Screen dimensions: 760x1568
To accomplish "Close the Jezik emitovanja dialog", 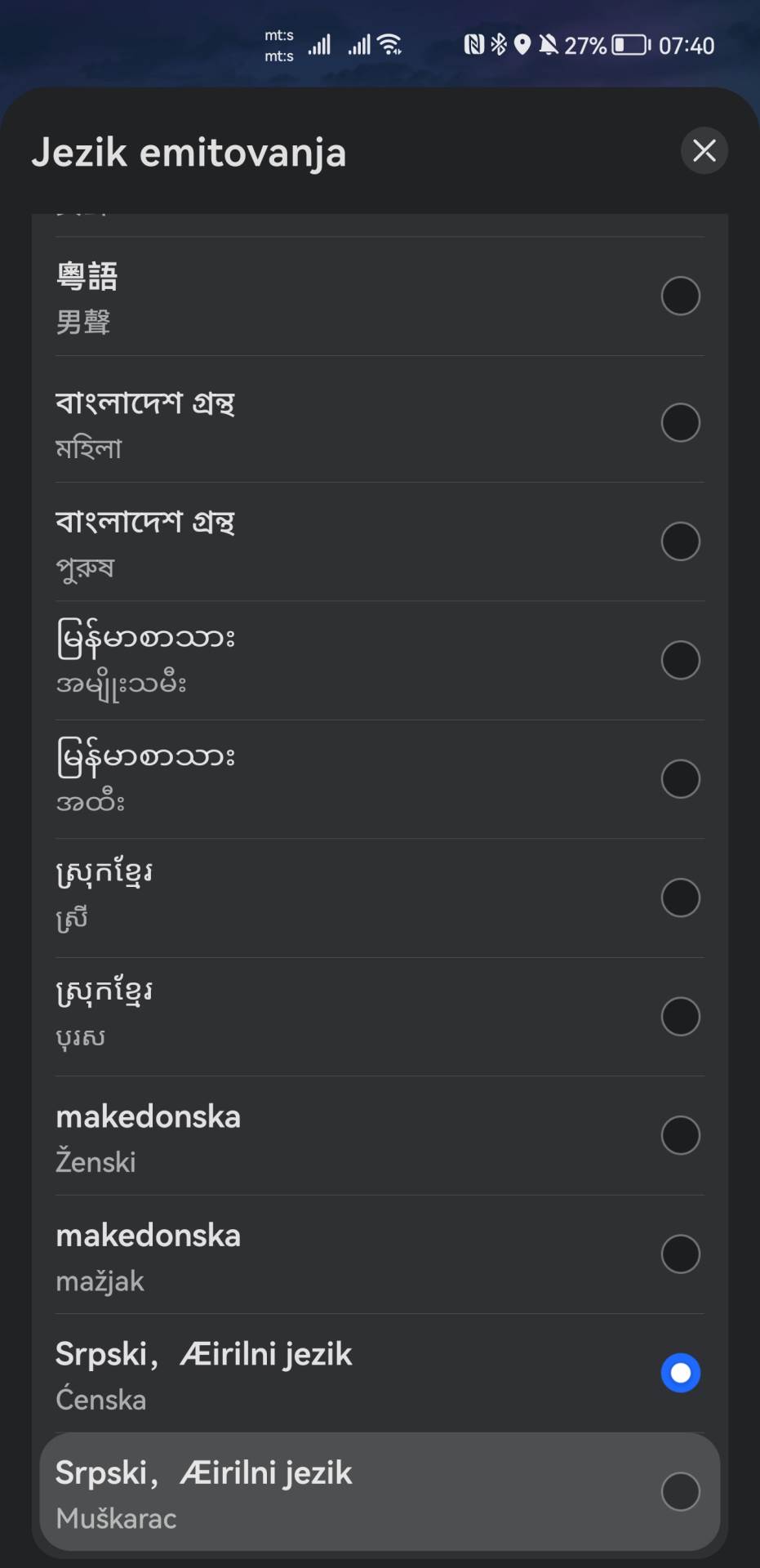I will point(704,150).
